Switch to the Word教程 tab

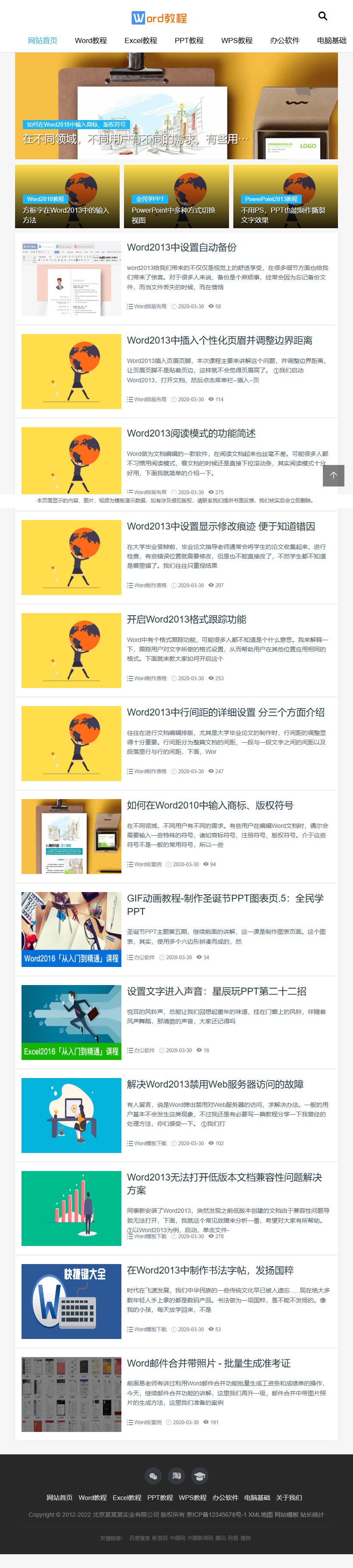91,41
